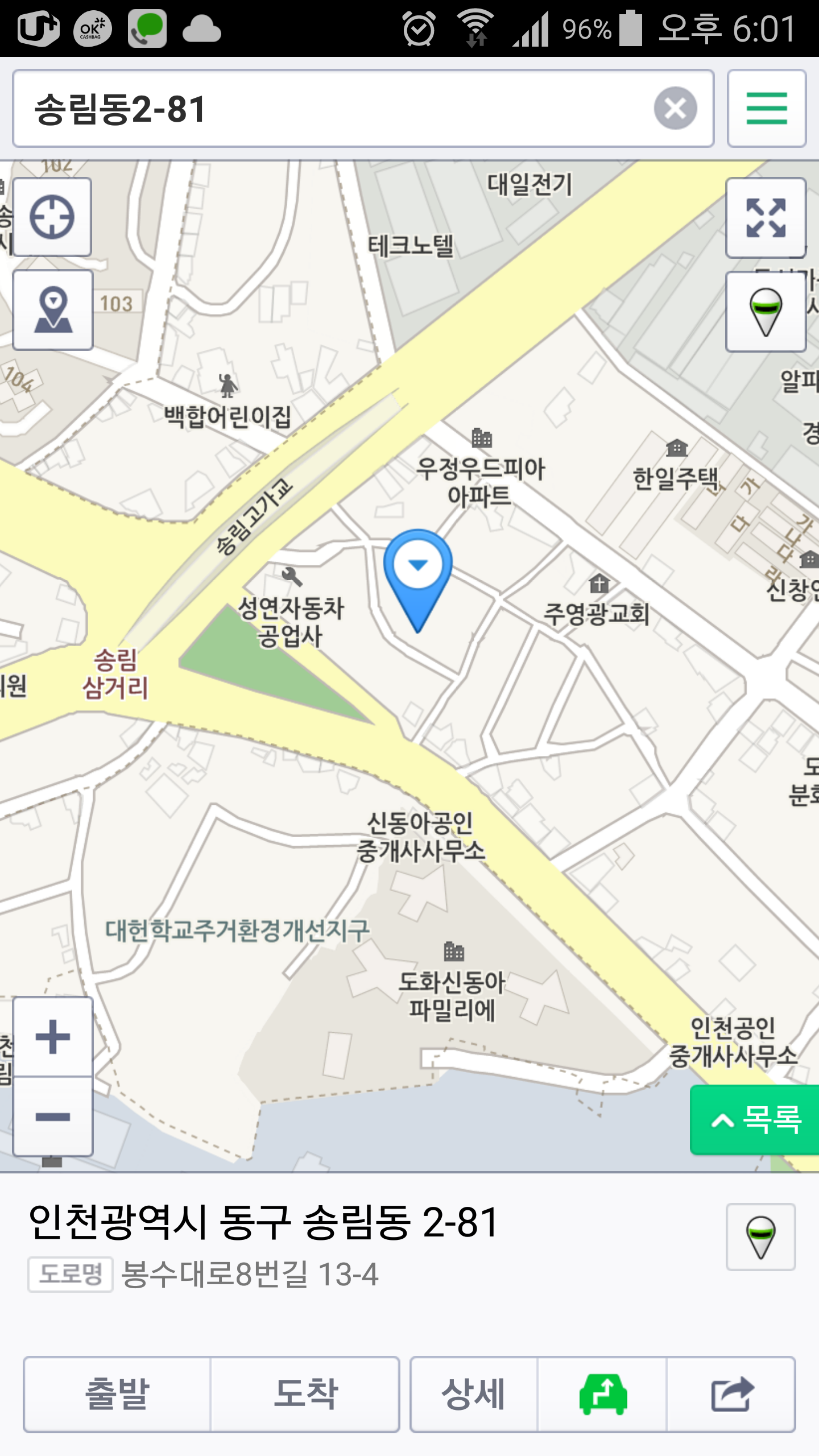Switch the map to fullscreen
The width and height of the screenshot is (819, 1456).
tap(766, 217)
